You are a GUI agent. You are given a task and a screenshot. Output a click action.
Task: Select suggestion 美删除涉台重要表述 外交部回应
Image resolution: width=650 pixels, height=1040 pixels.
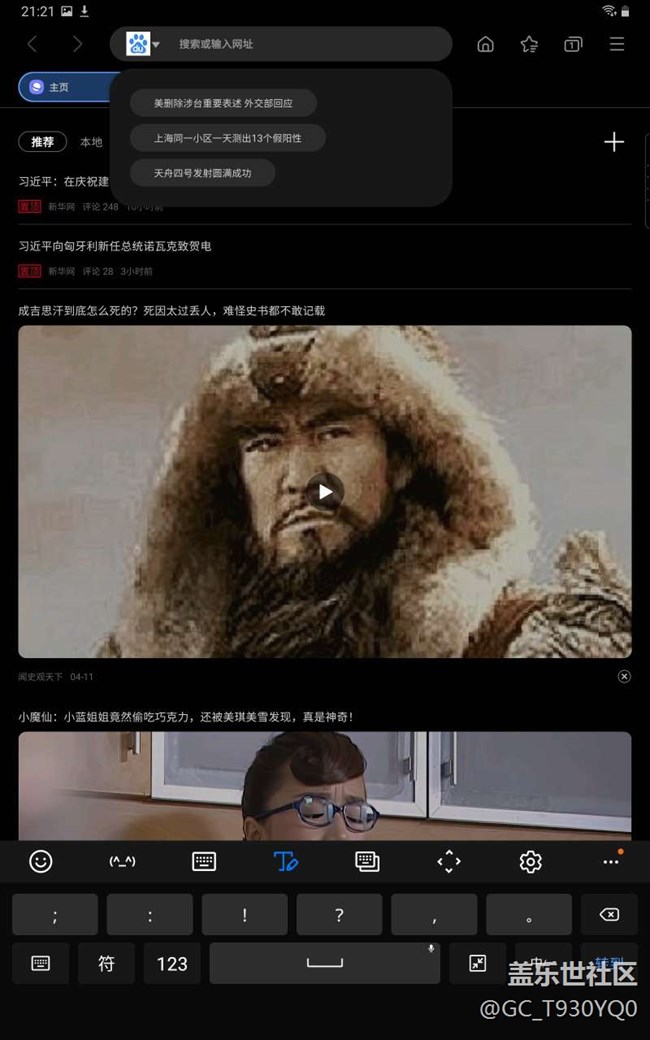[223, 103]
